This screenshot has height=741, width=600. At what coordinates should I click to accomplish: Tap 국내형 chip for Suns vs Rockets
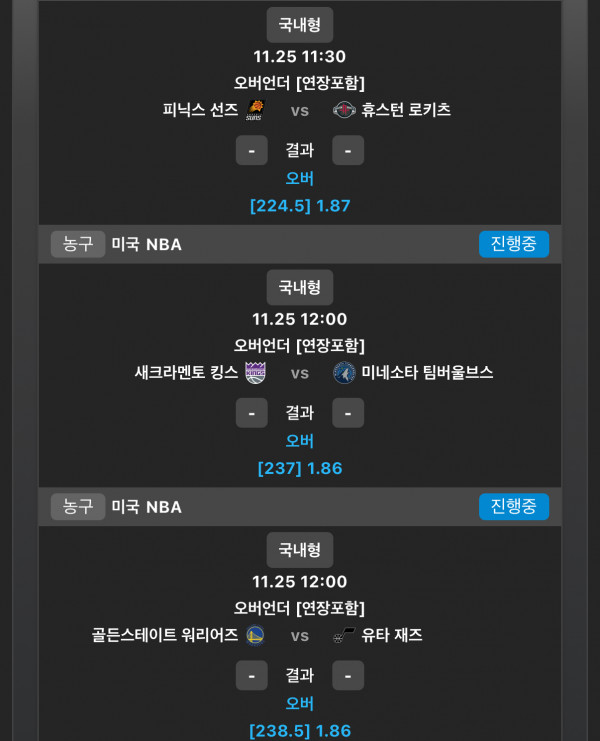click(x=299, y=25)
